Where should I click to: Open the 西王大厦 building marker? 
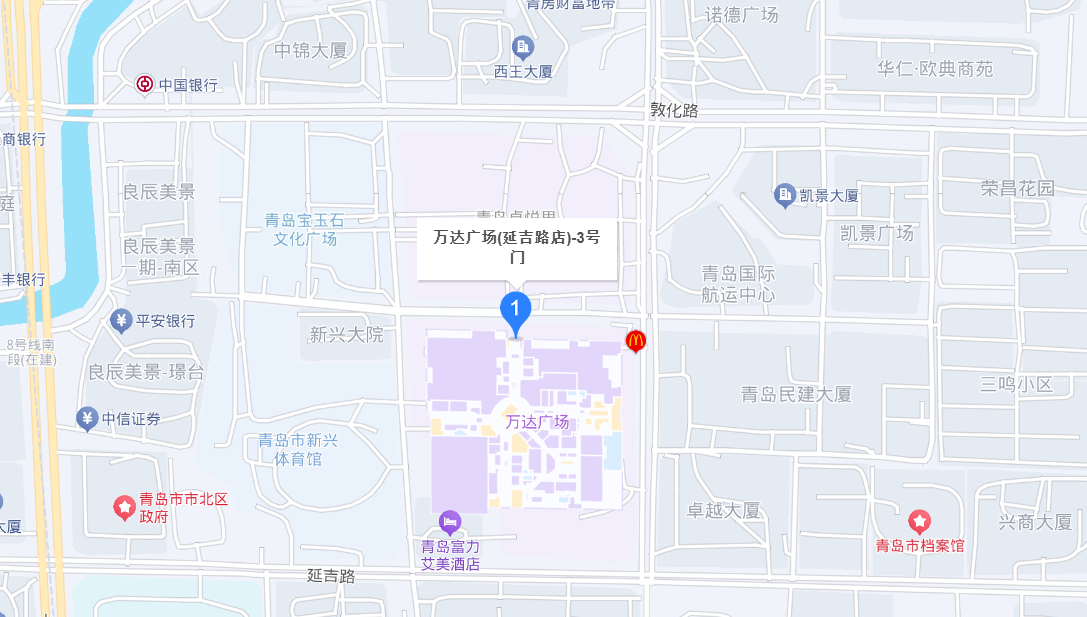[522, 46]
